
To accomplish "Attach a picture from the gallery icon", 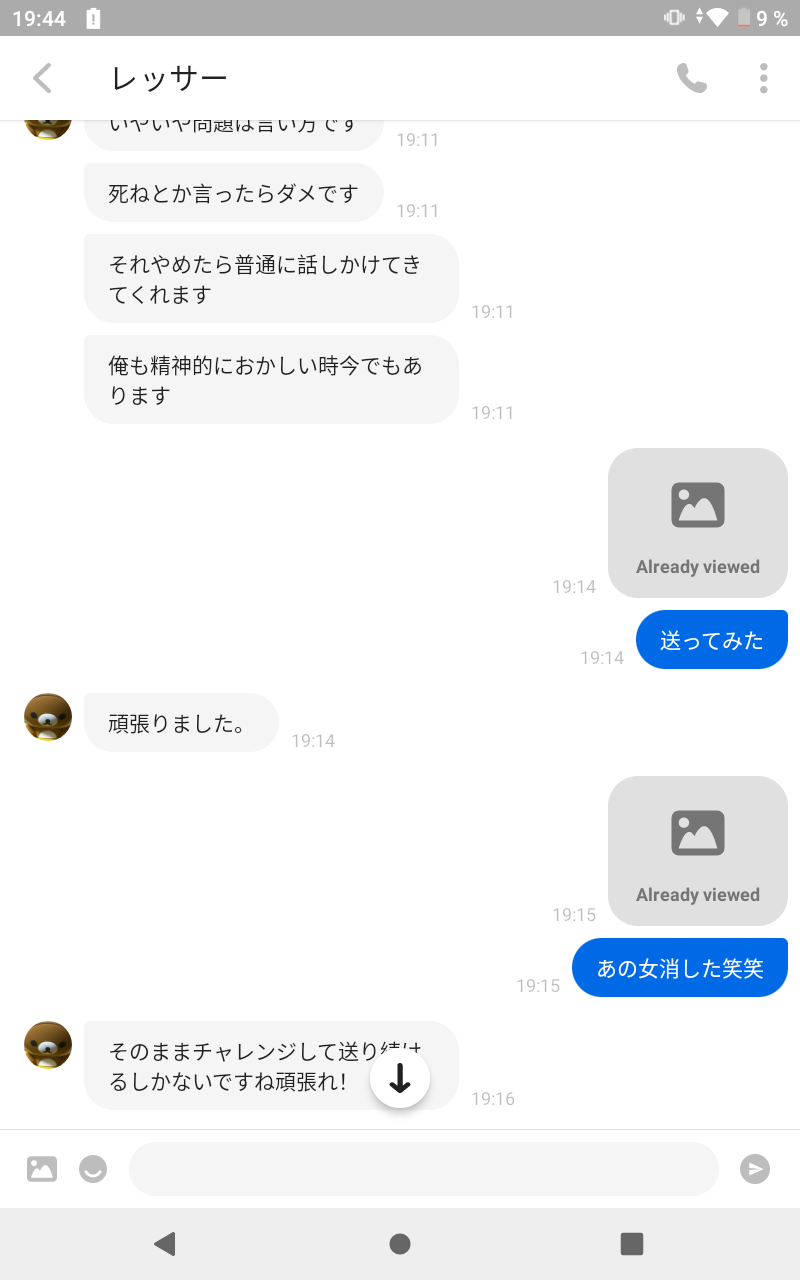I will [x=42, y=1168].
